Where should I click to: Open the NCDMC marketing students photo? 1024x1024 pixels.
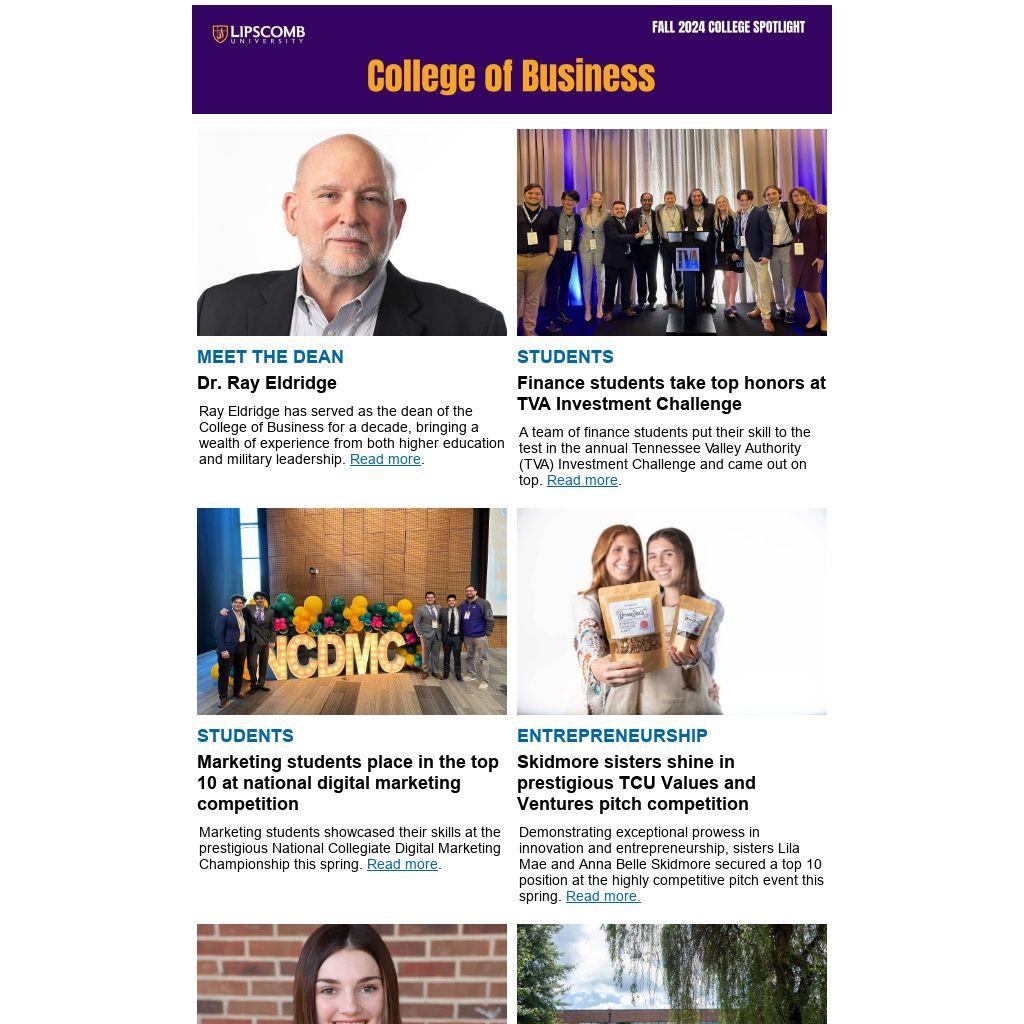[x=352, y=611]
